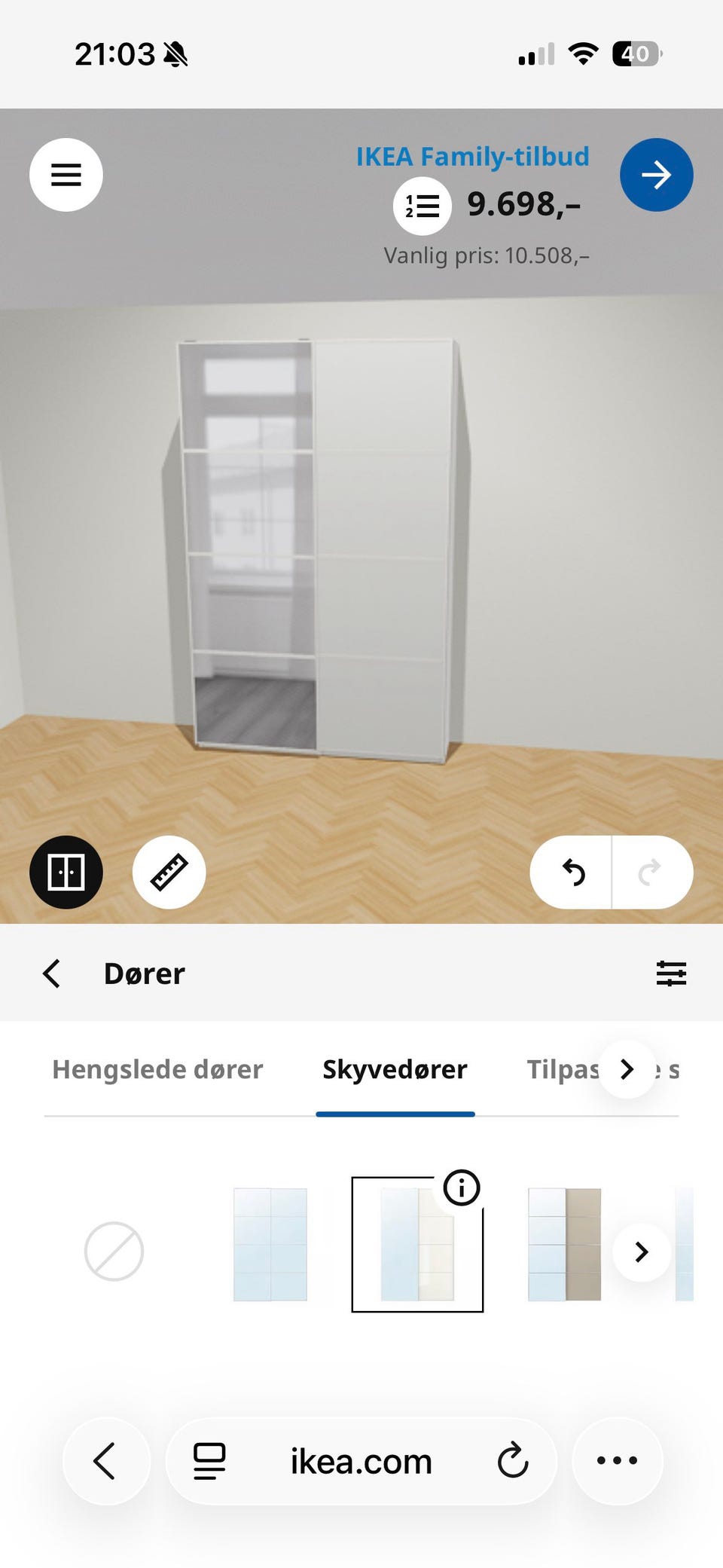Screen dimensions: 723x1568
Task: Proceed with the blue arrow button
Action: tap(656, 174)
